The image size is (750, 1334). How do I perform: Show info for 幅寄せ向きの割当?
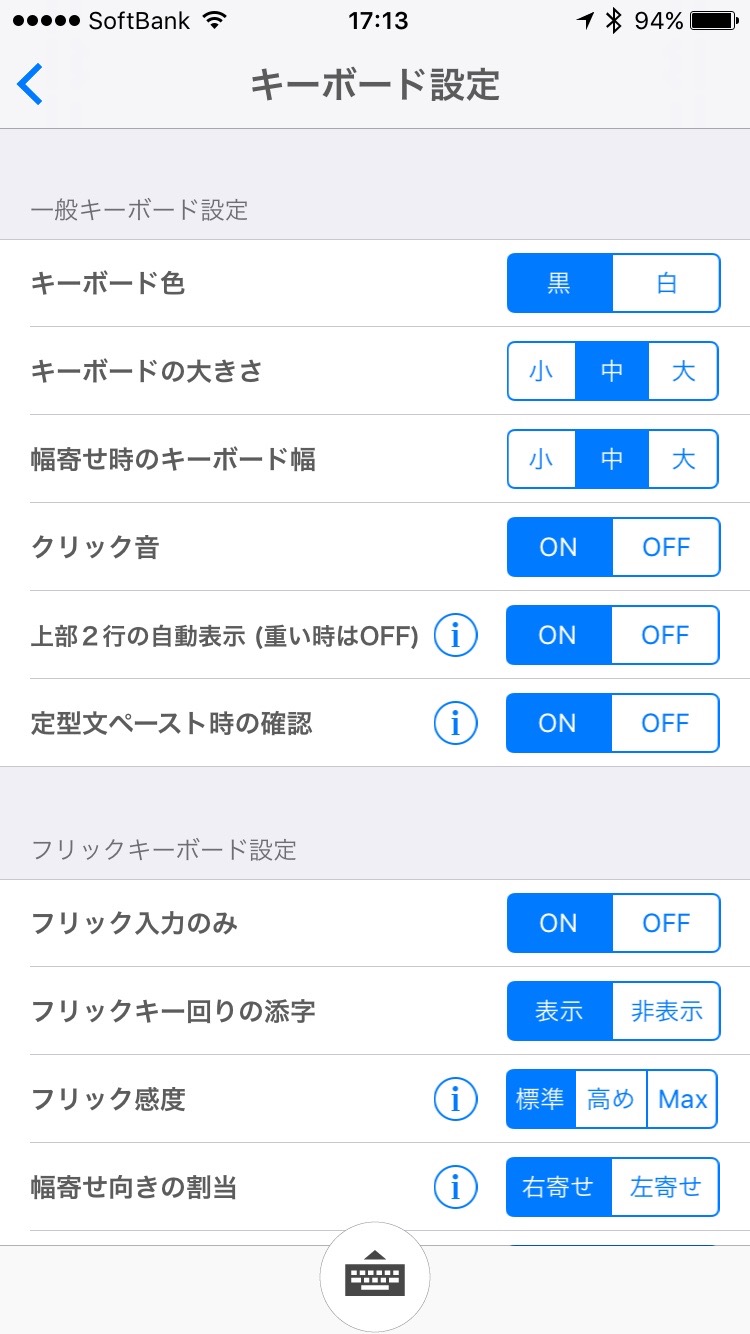click(456, 1187)
